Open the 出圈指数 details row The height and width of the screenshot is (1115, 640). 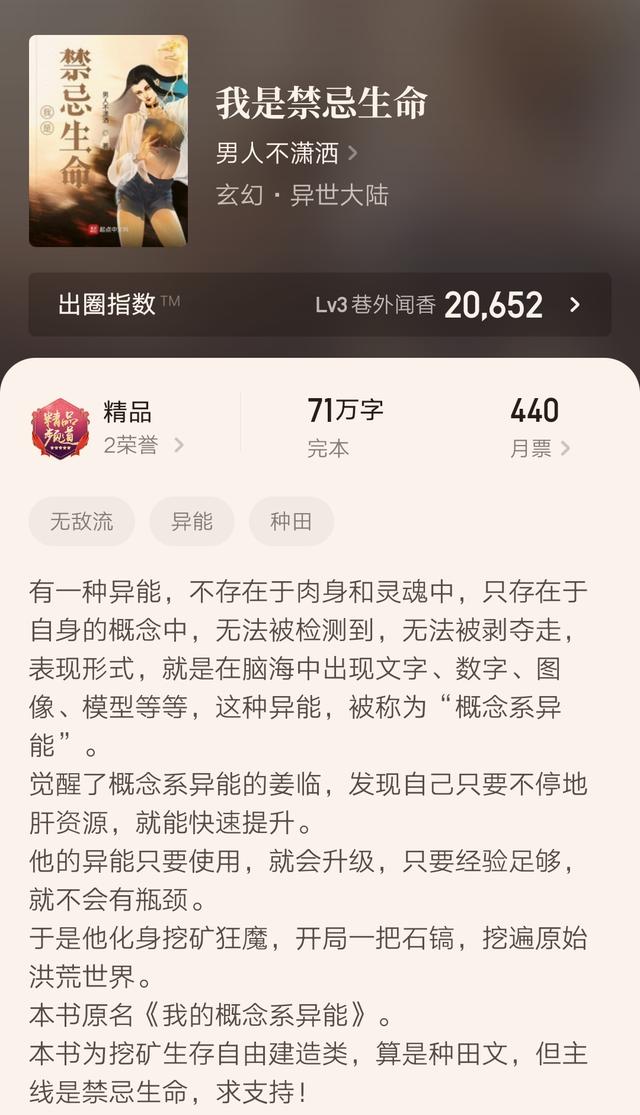coord(320,304)
